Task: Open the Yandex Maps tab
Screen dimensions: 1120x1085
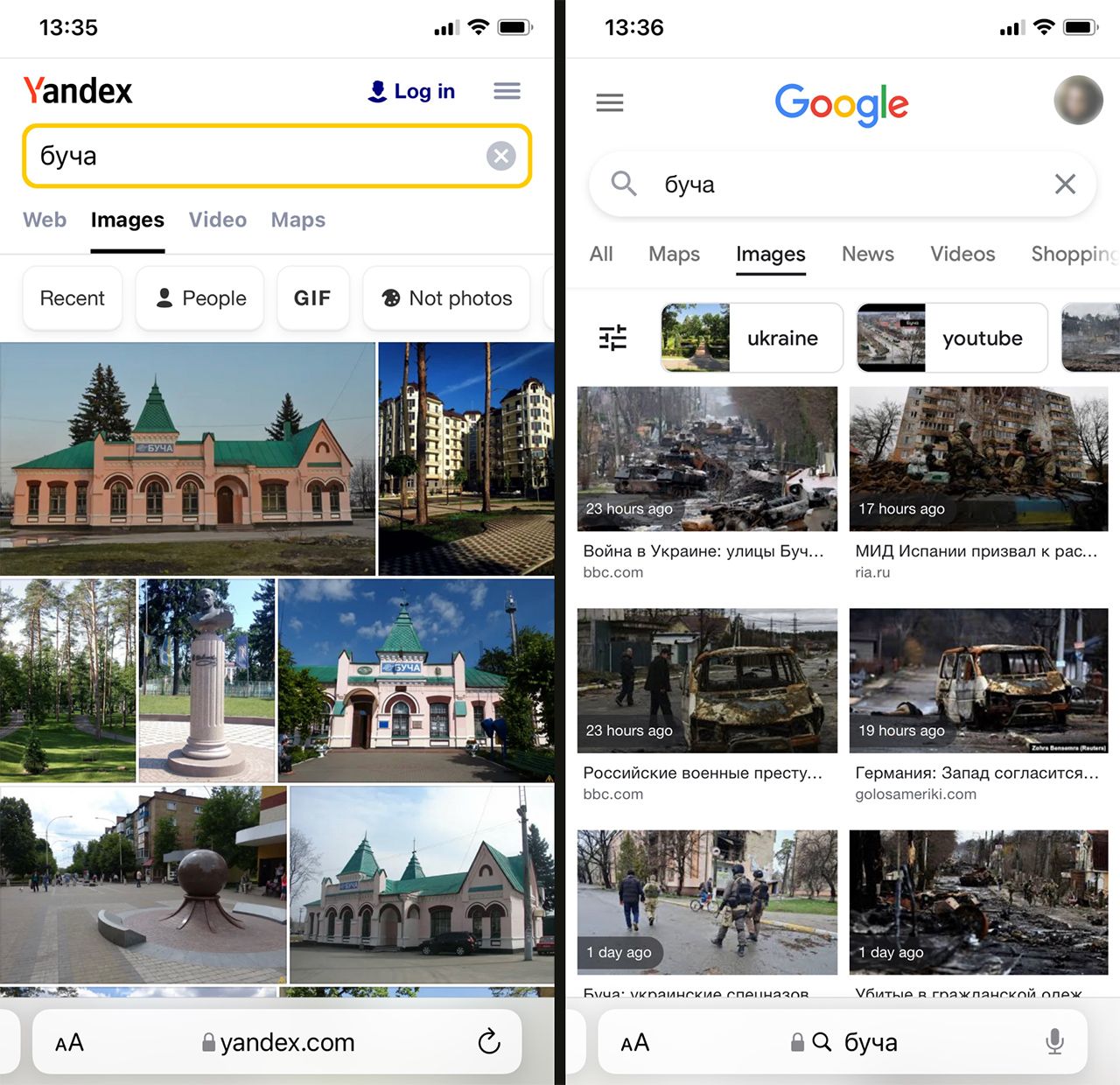Action: point(297,220)
